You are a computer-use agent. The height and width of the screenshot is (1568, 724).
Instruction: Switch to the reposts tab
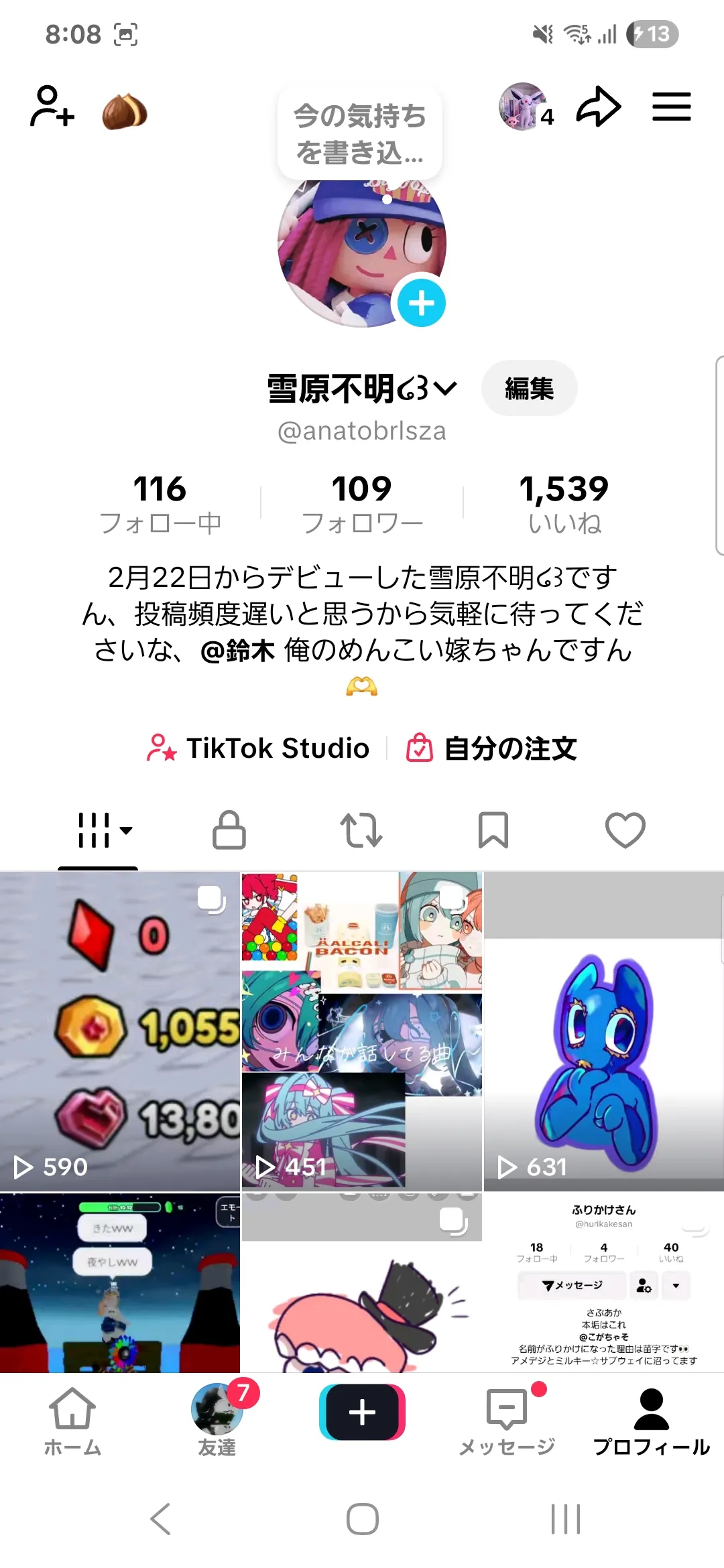[x=361, y=830]
